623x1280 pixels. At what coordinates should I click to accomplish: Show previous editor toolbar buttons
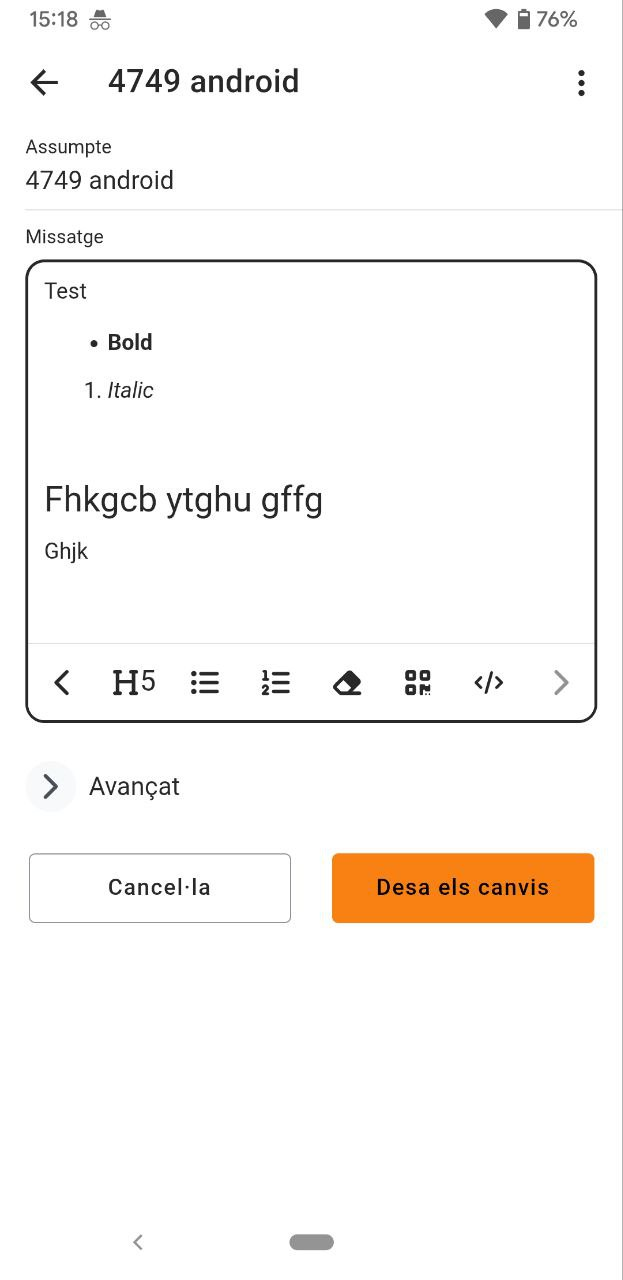click(62, 683)
